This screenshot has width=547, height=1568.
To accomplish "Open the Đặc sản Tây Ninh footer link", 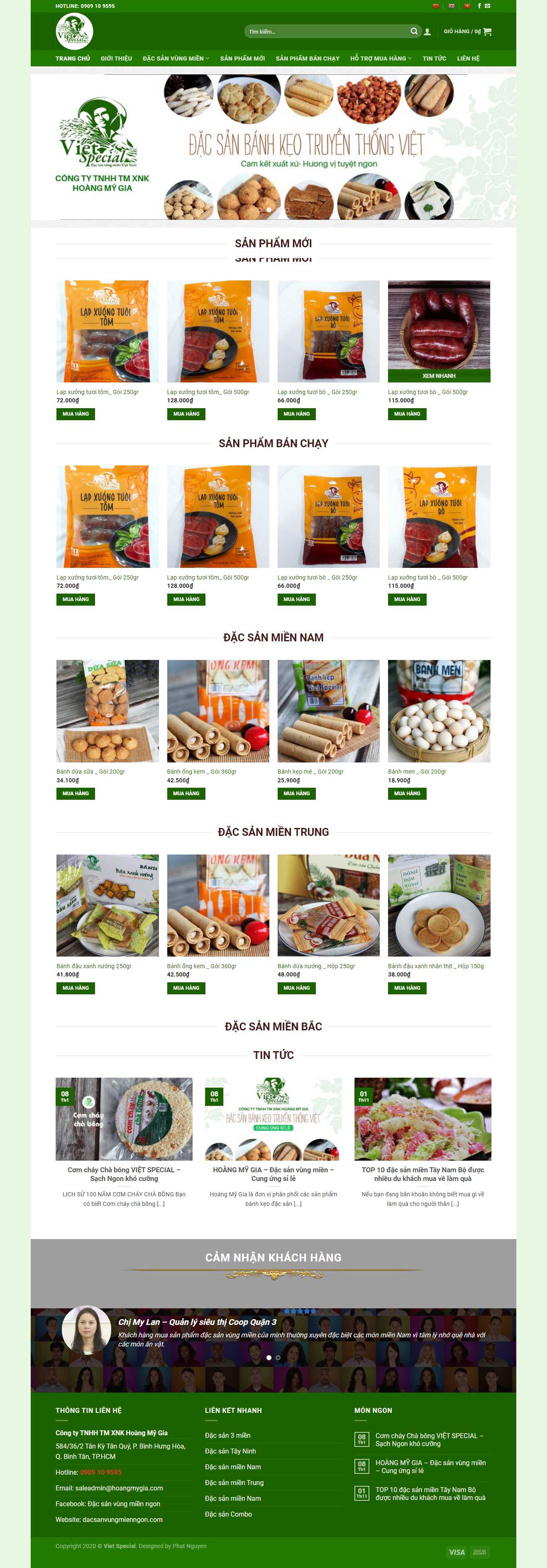I will click(x=230, y=1451).
